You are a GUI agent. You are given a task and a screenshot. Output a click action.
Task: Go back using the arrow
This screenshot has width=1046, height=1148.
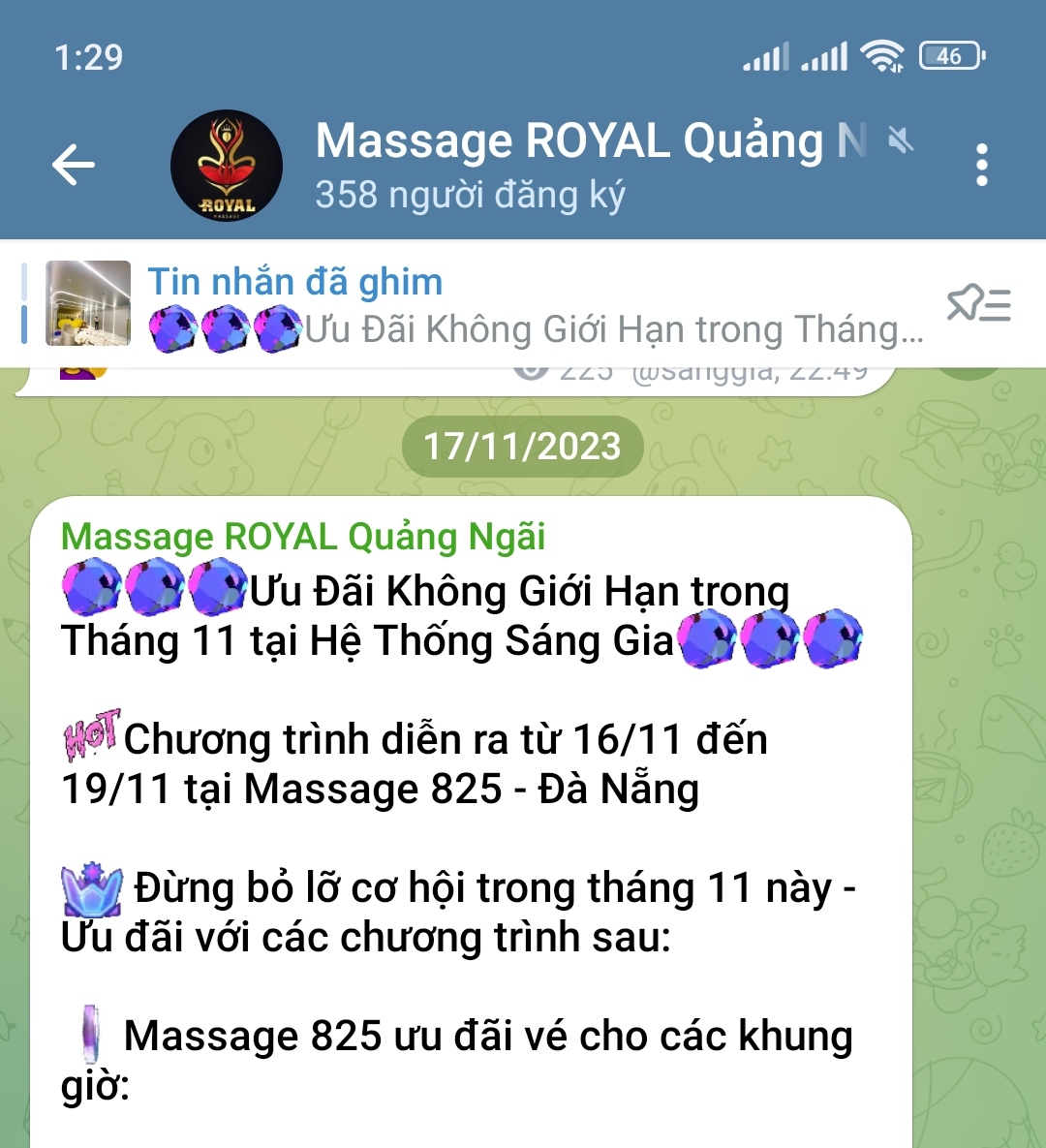(74, 165)
